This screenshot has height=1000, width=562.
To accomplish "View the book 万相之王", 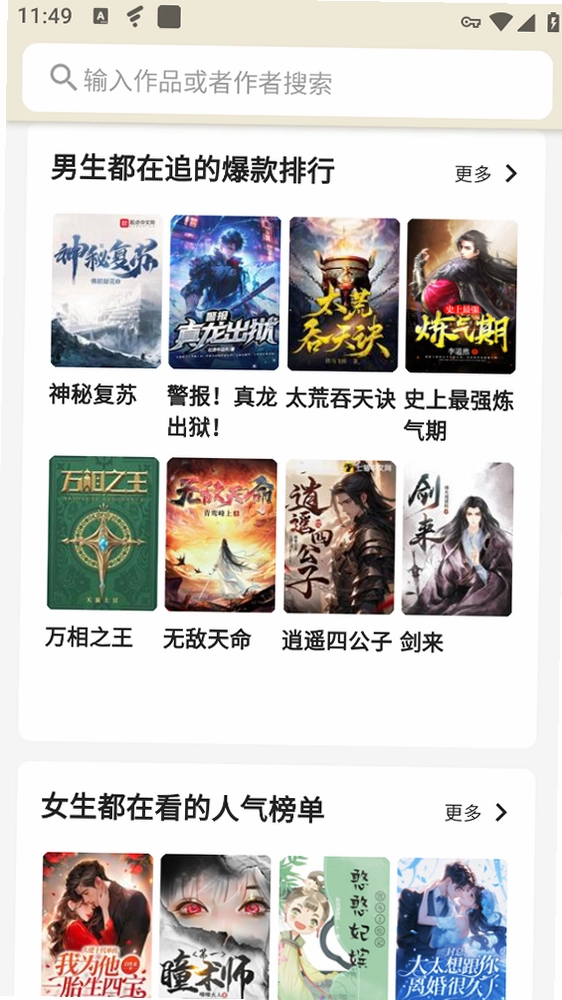I will pyautogui.click(x=103, y=533).
